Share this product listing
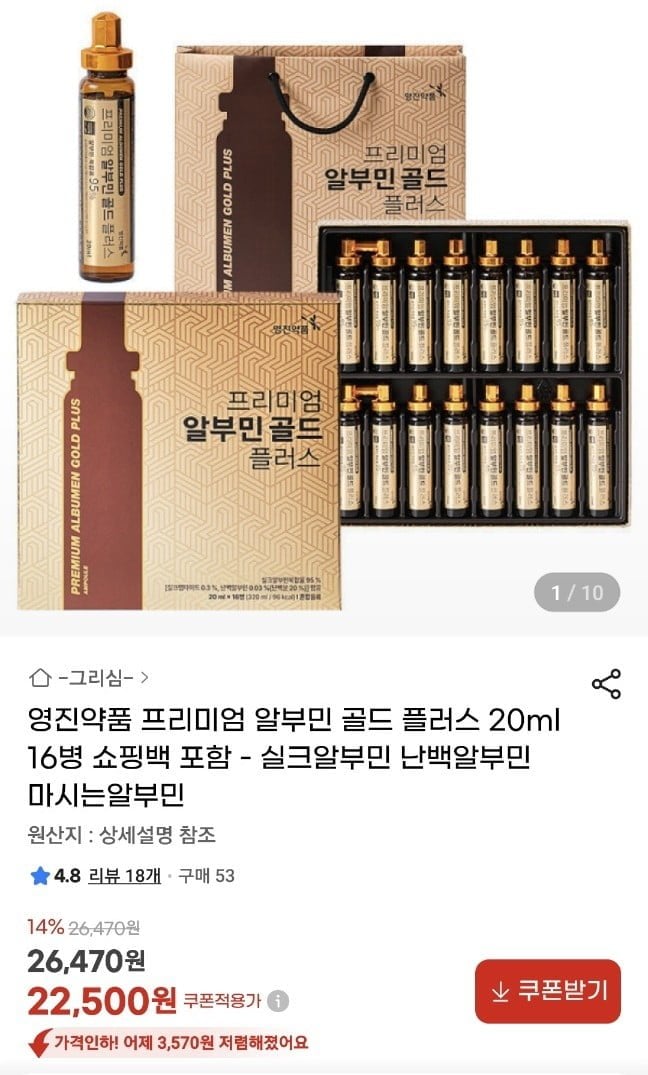This screenshot has height=1075, width=648. pyautogui.click(x=606, y=684)
